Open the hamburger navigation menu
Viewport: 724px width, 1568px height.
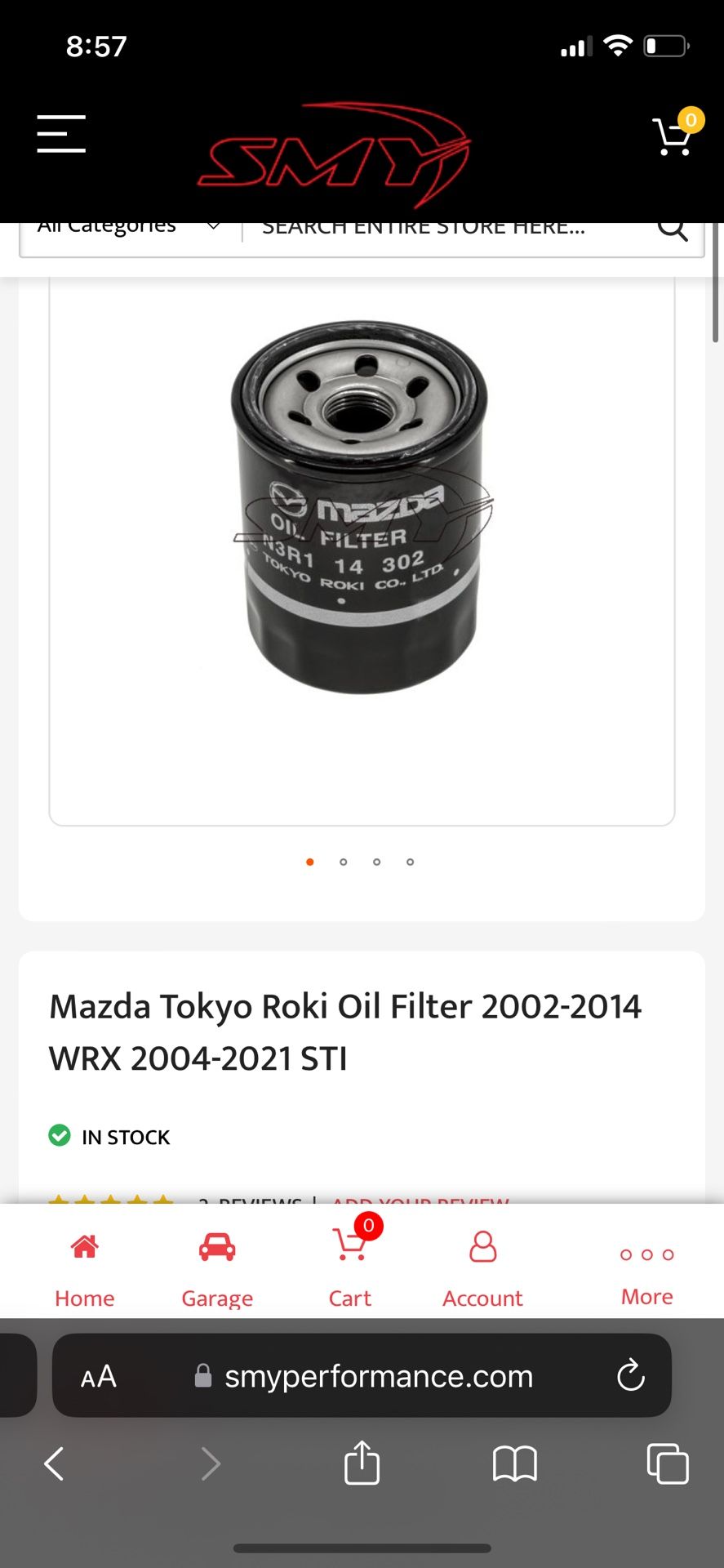coord(60,133)
